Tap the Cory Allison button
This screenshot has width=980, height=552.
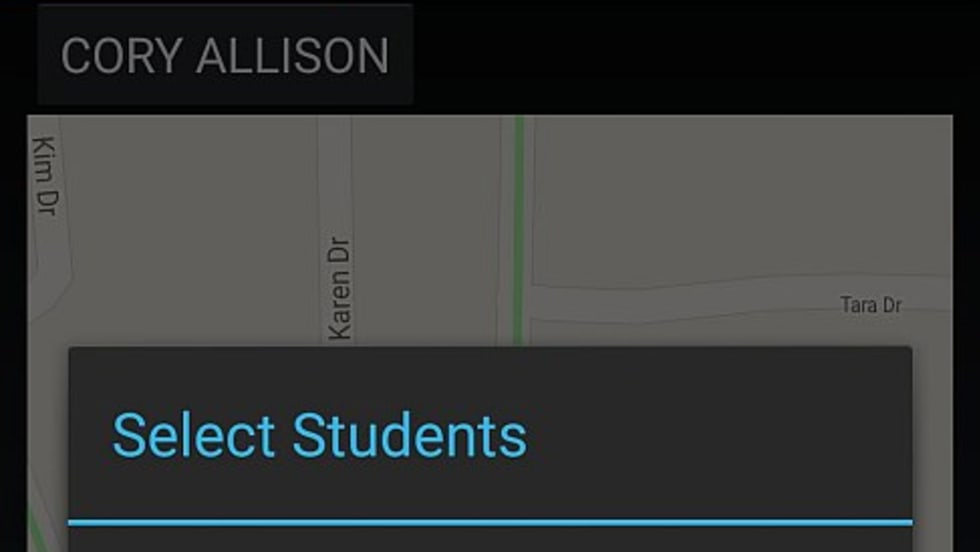[x=225, y=55]
